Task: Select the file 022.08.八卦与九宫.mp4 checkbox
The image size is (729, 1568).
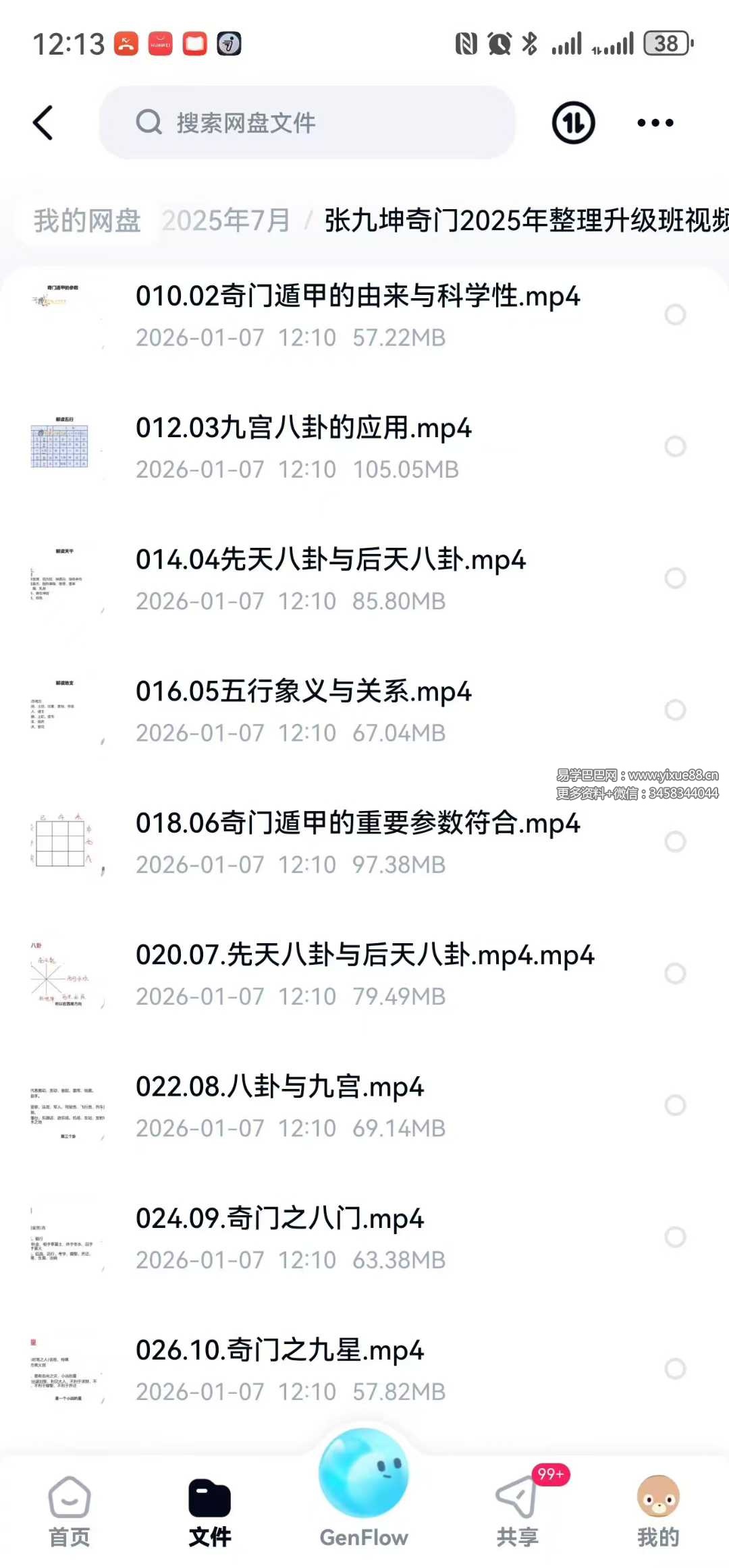Action: tap(675, 1105)
